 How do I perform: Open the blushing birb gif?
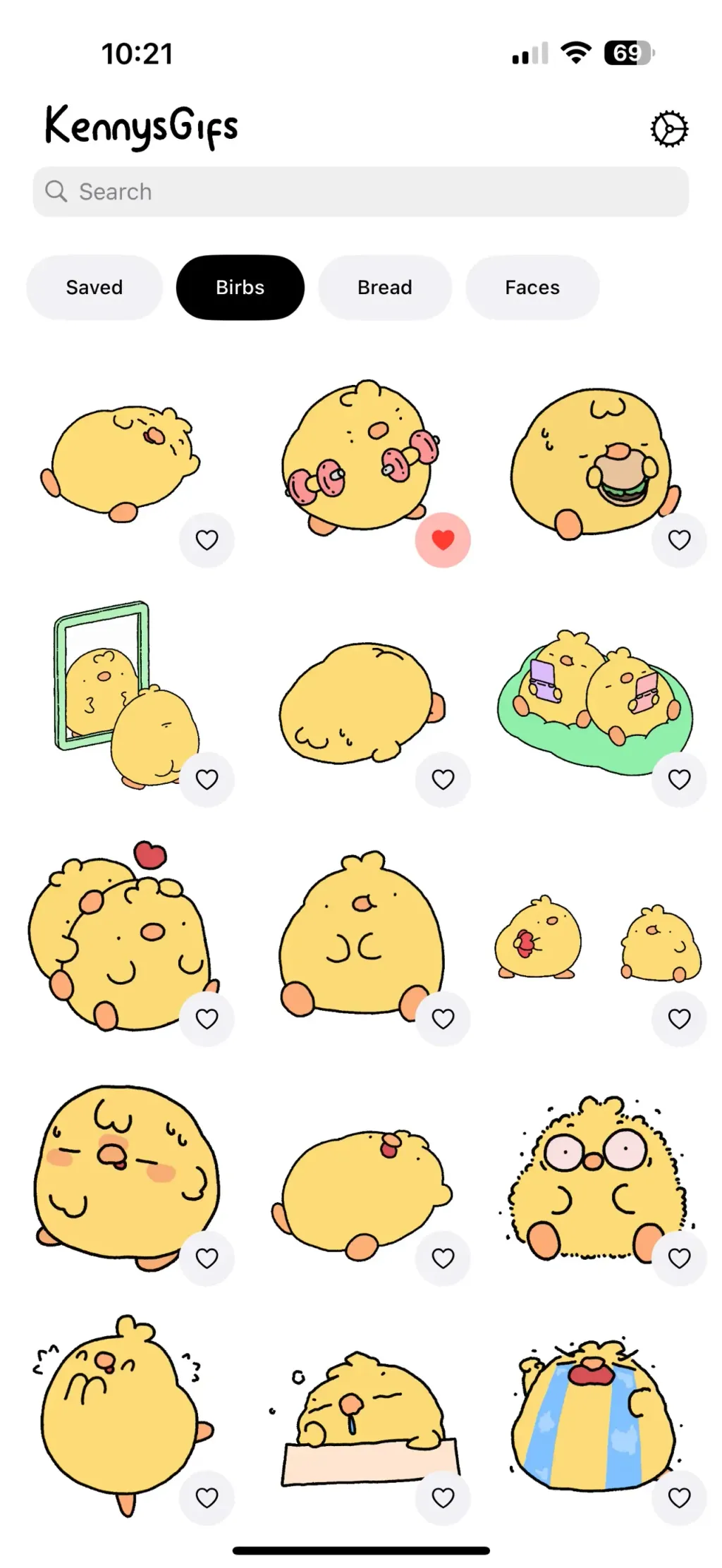(126, 1176)
